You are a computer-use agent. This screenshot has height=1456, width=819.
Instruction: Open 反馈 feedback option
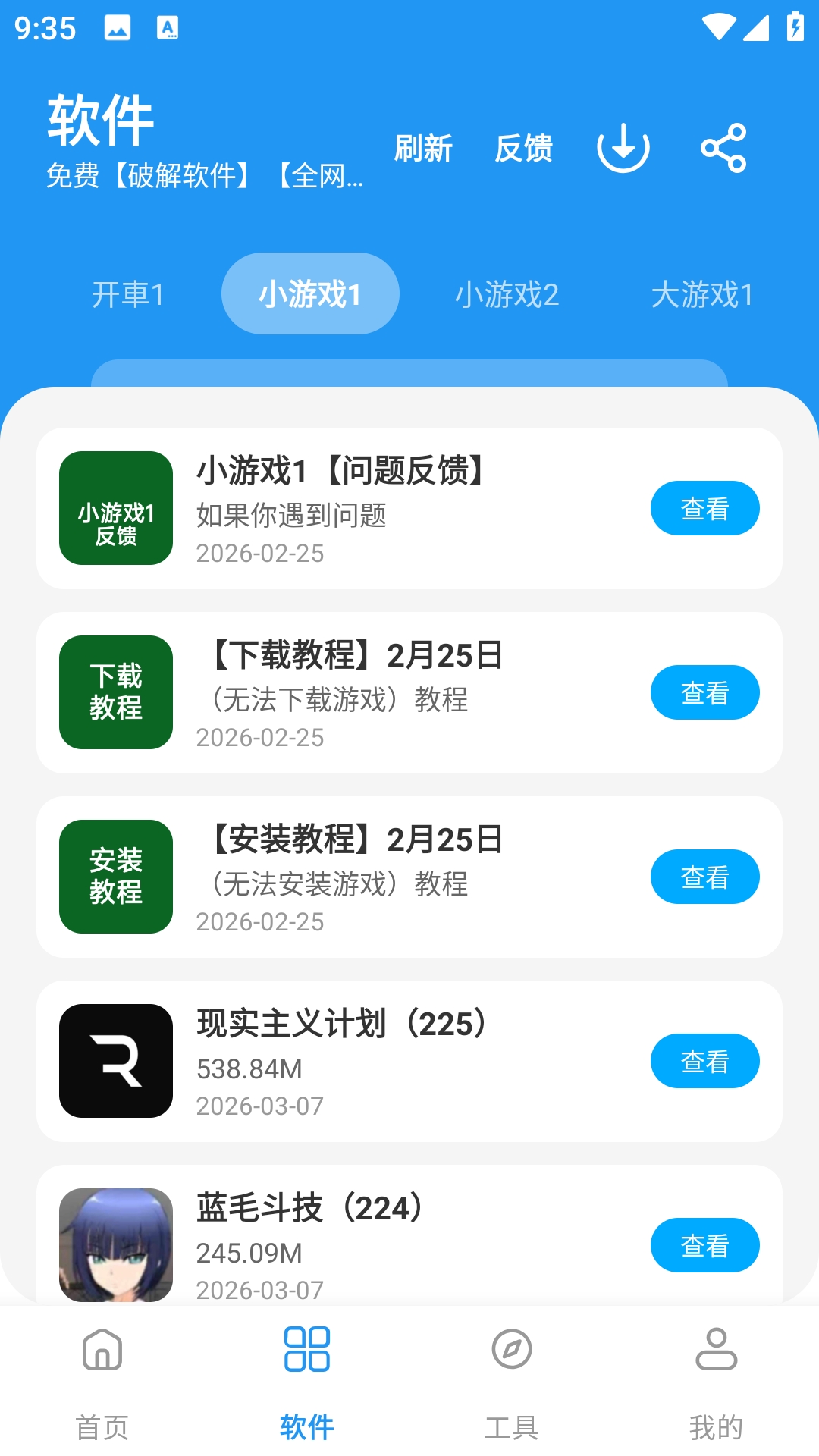tap(523, 148)
